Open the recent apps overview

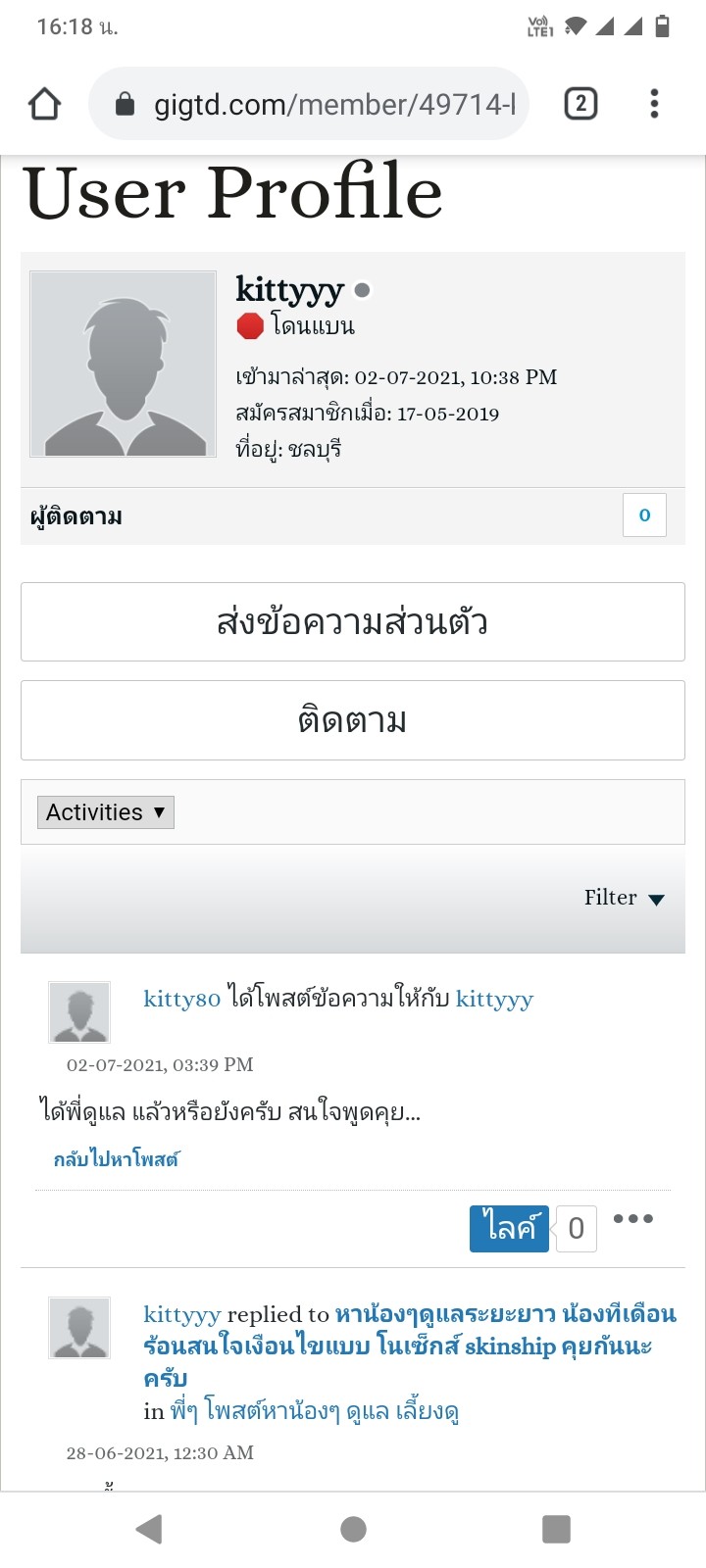(556, 1529)
